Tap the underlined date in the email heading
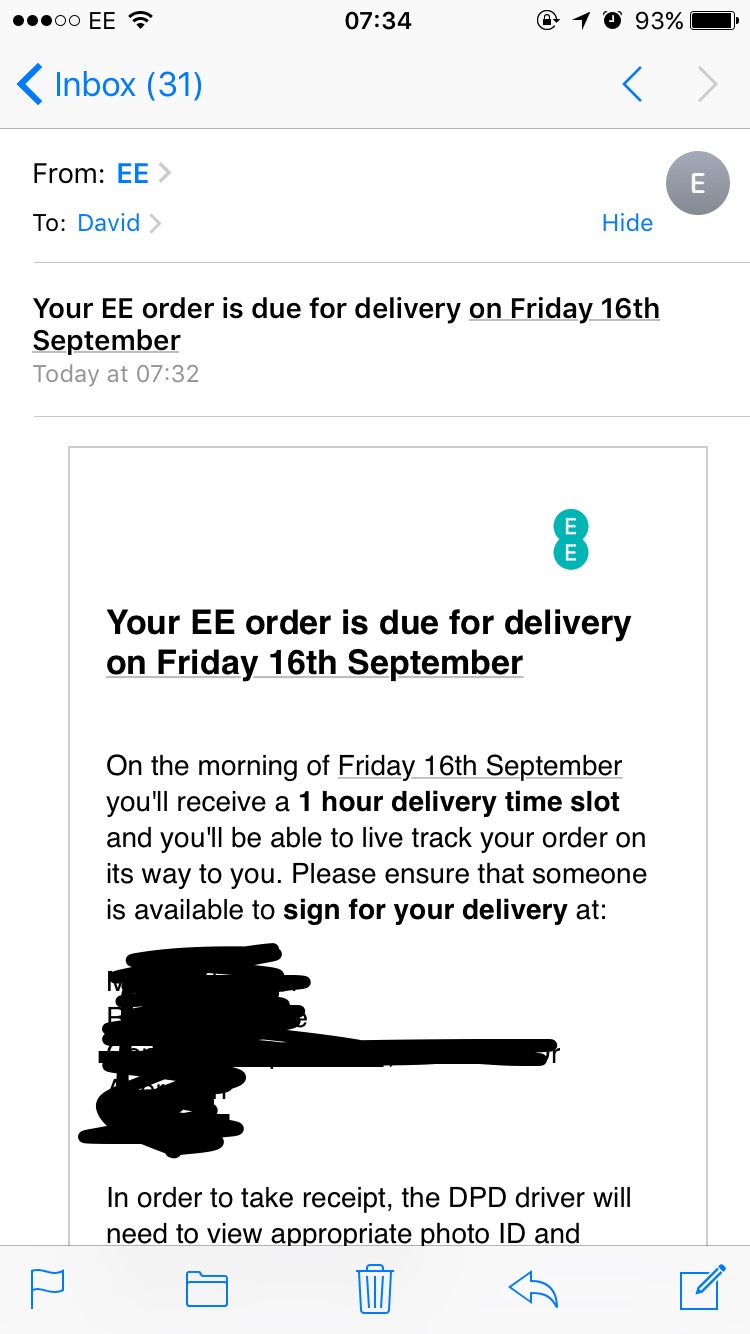 pyautogui.click(x=315, y=663)
